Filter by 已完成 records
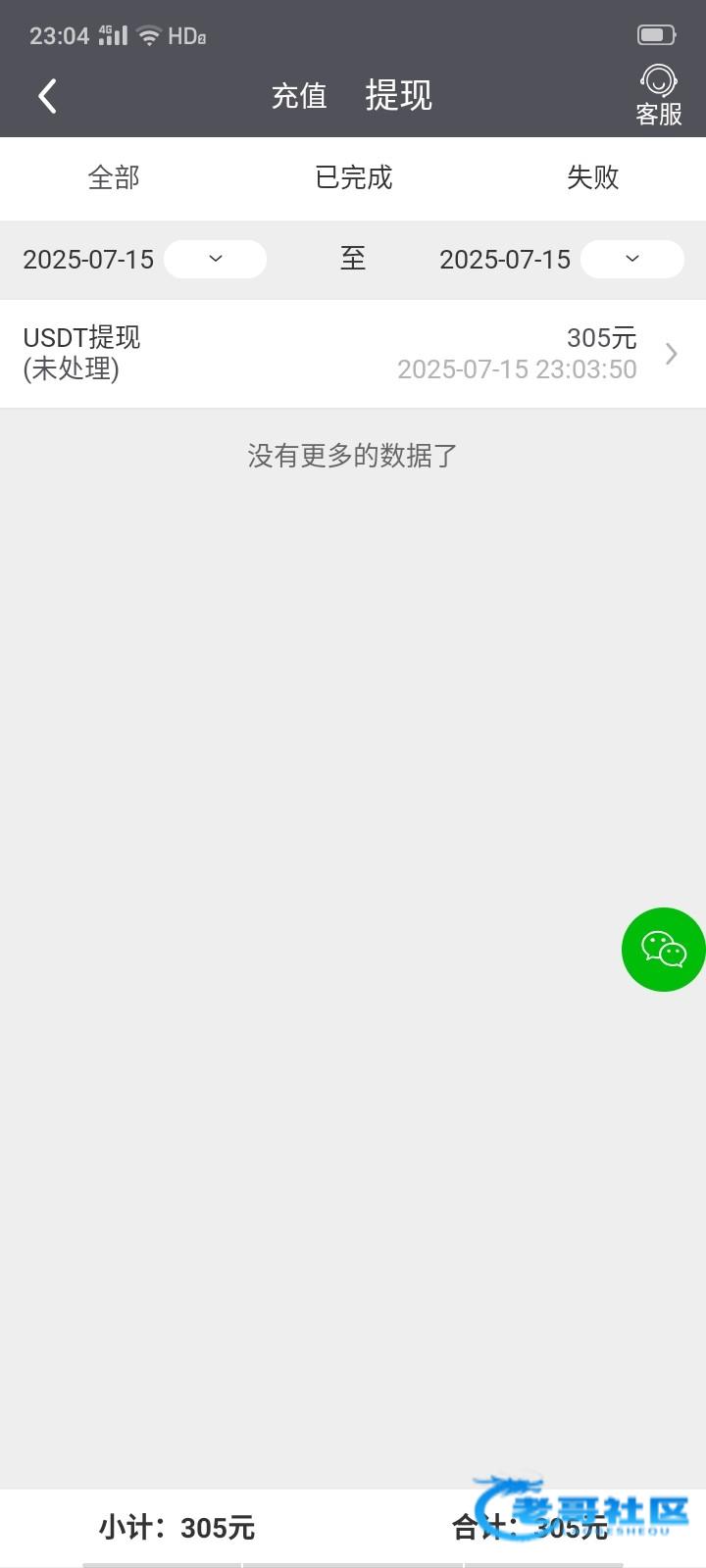The width and height of the screenshot is (706, 1568). pyautogui.click(x=353, y=177)
